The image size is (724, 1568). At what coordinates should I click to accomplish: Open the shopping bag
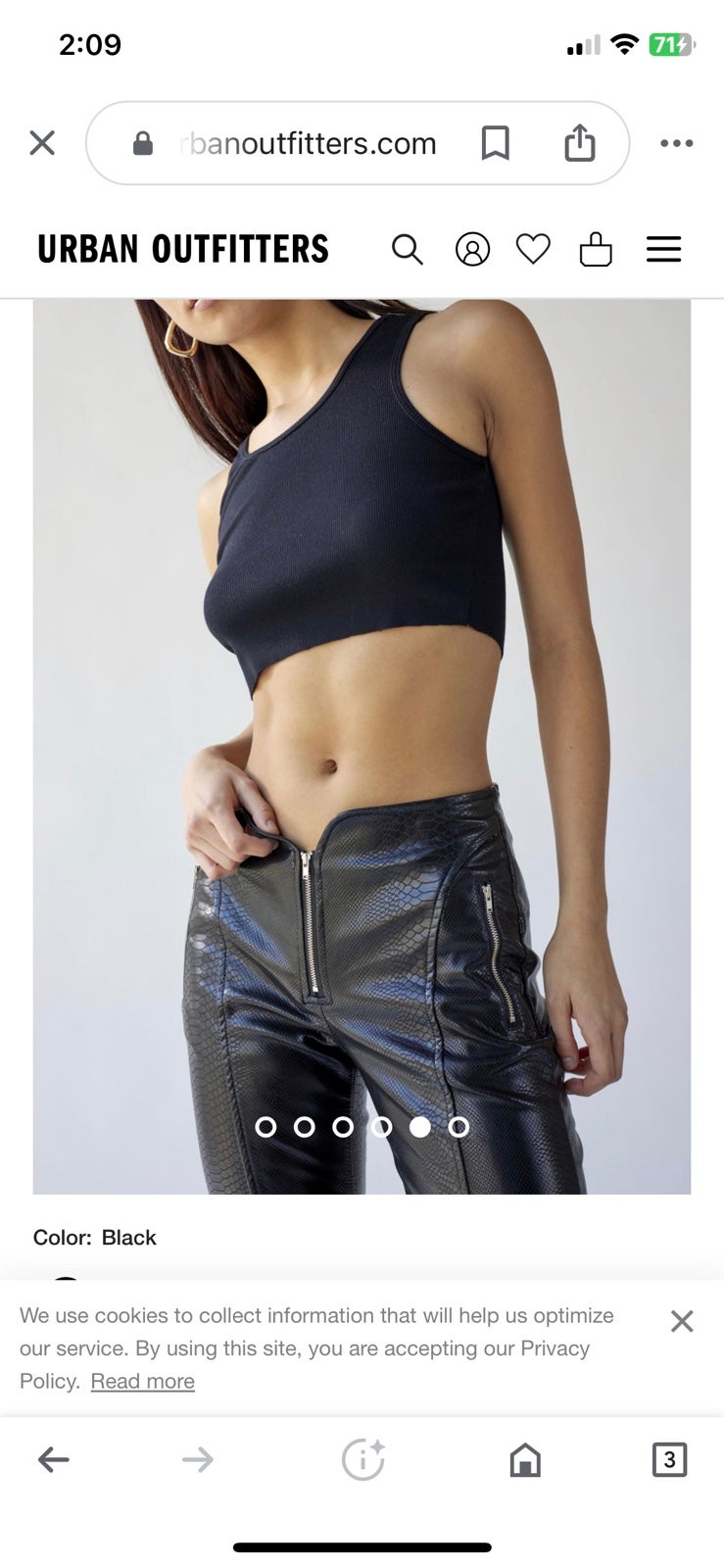click(x=596, y=249)
